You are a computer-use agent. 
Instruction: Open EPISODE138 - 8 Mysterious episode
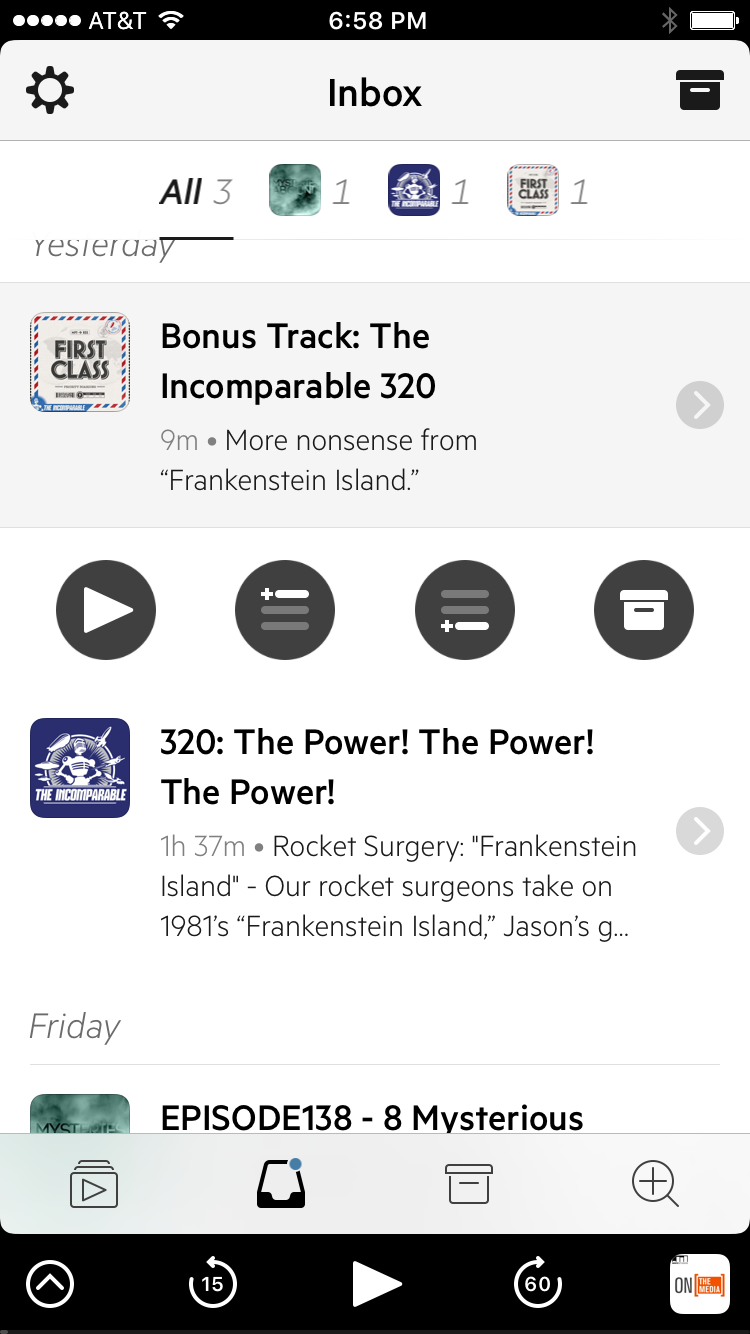374,1115
